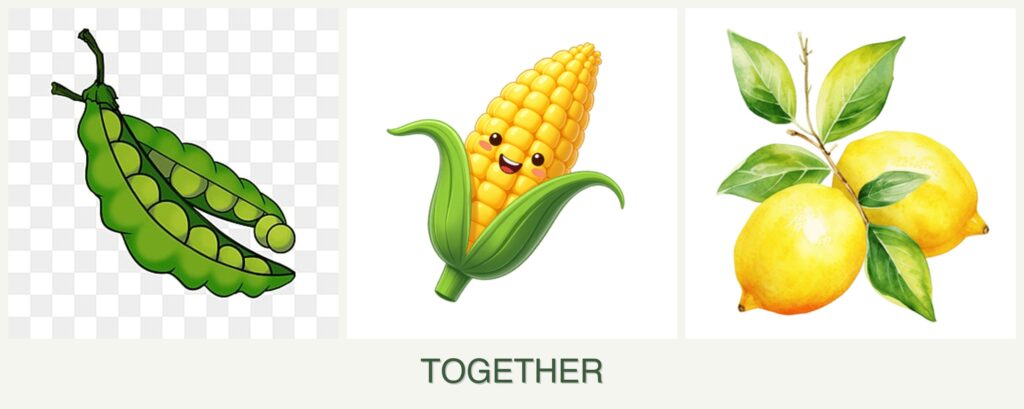Pick the lemons picture
The width and height of the screenshot is (1024, 409).
pyautogui.click(x=849, y=174)
